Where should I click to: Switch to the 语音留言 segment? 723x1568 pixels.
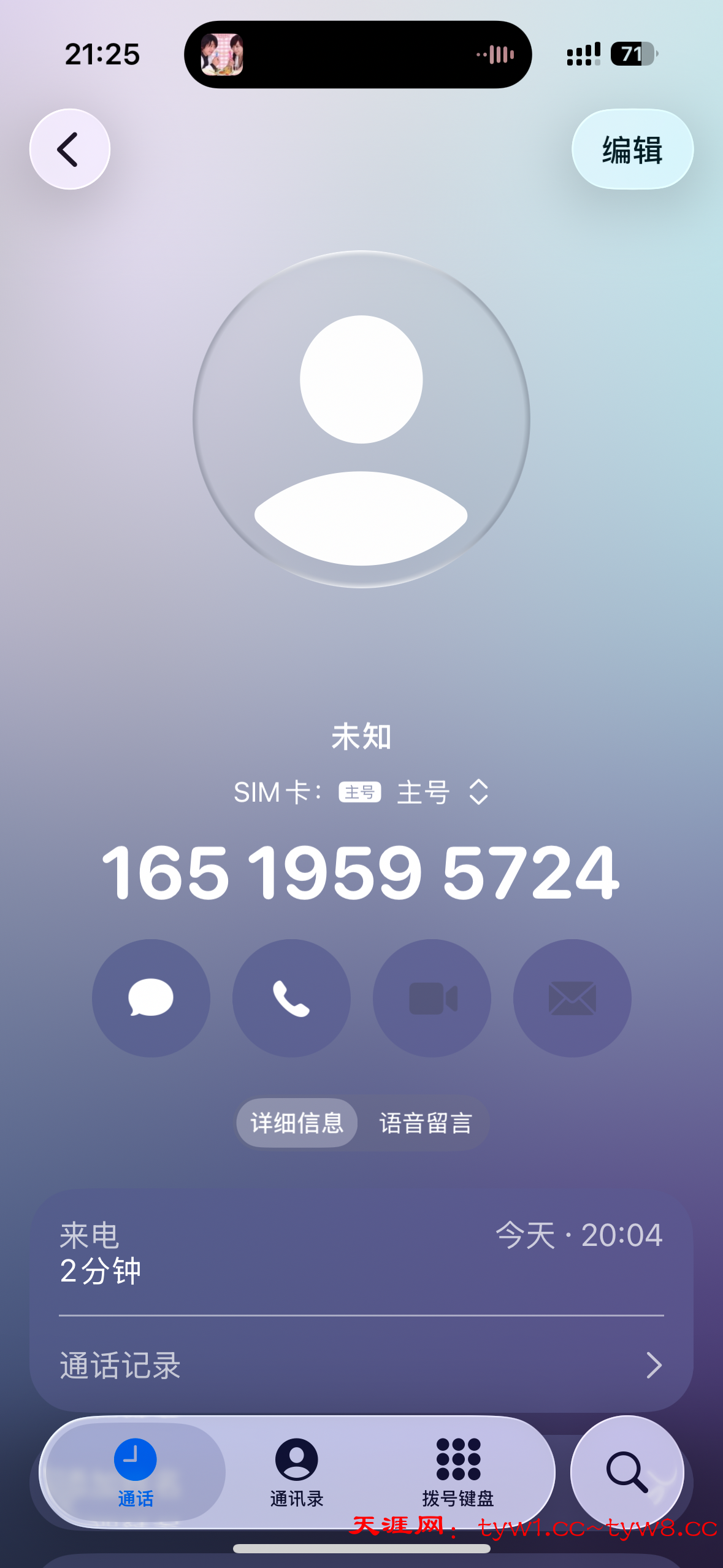tap(426, 1123)
